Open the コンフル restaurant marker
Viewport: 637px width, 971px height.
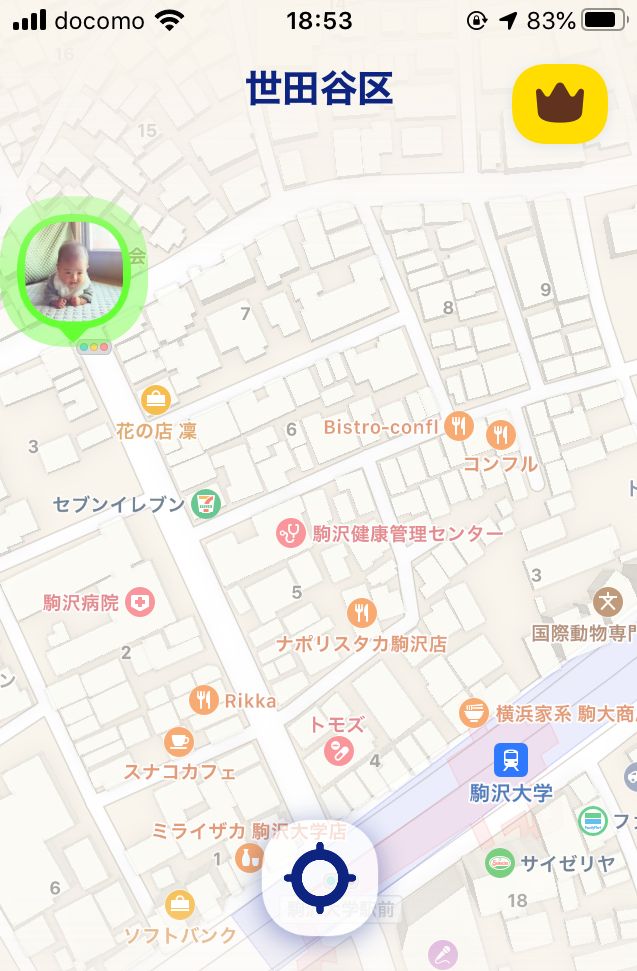click(501, 435)
